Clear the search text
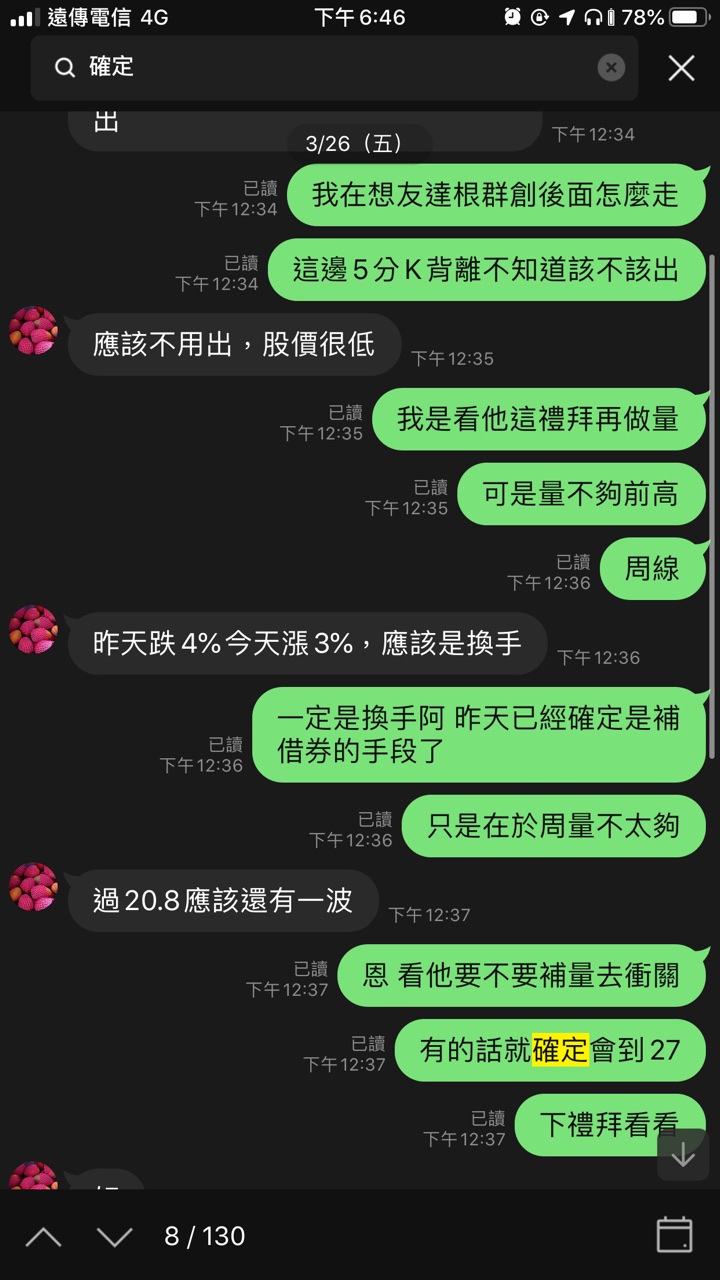Image resolution: width=720 pixels, height=1280 pixels. click(x=611, y=67)
